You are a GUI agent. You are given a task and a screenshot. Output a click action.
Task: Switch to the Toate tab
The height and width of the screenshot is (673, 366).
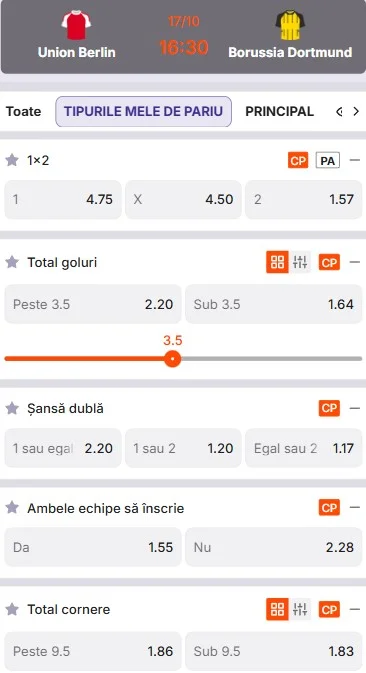24,112
